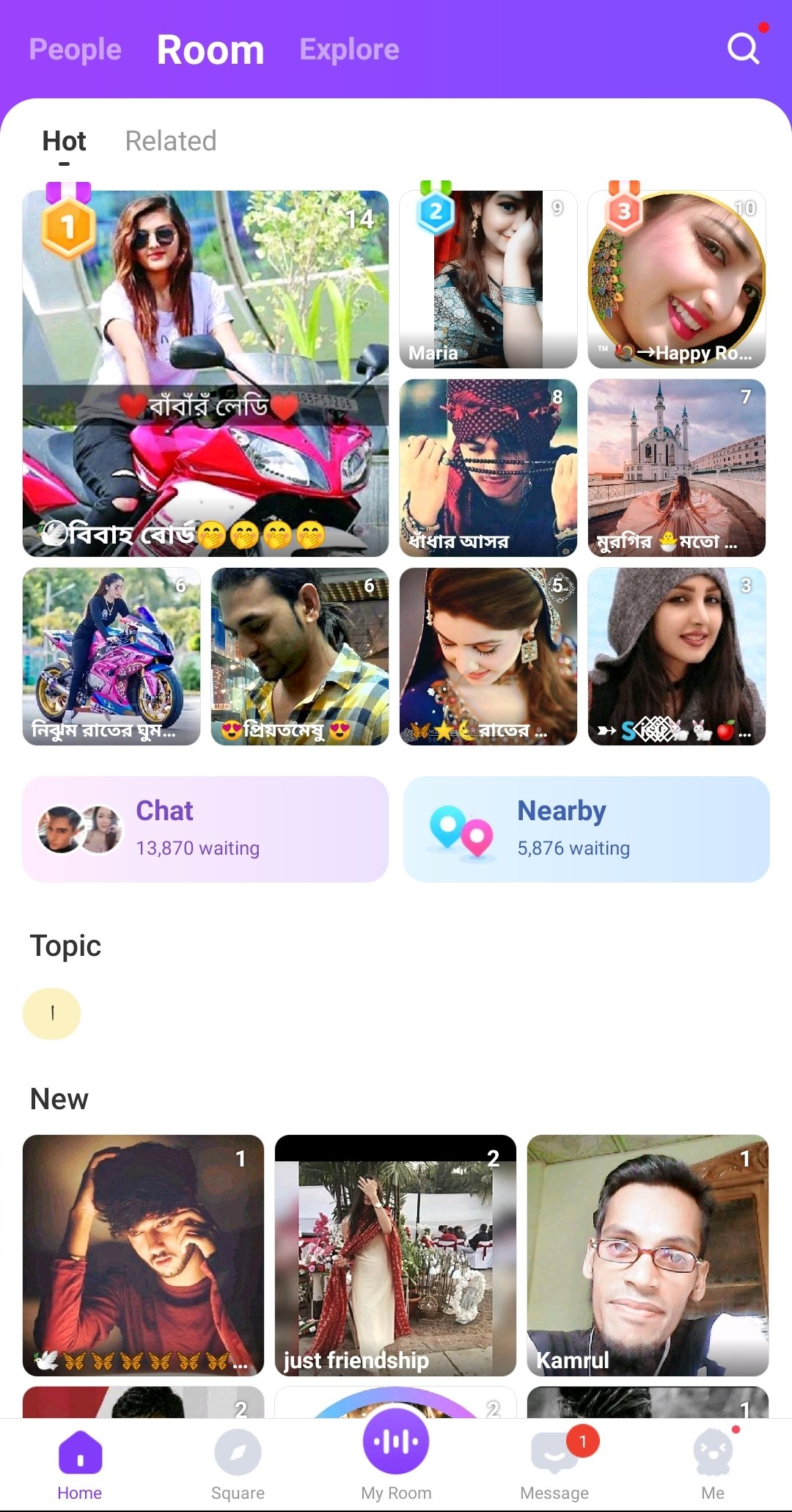Open My Room

pos(396,1454)
